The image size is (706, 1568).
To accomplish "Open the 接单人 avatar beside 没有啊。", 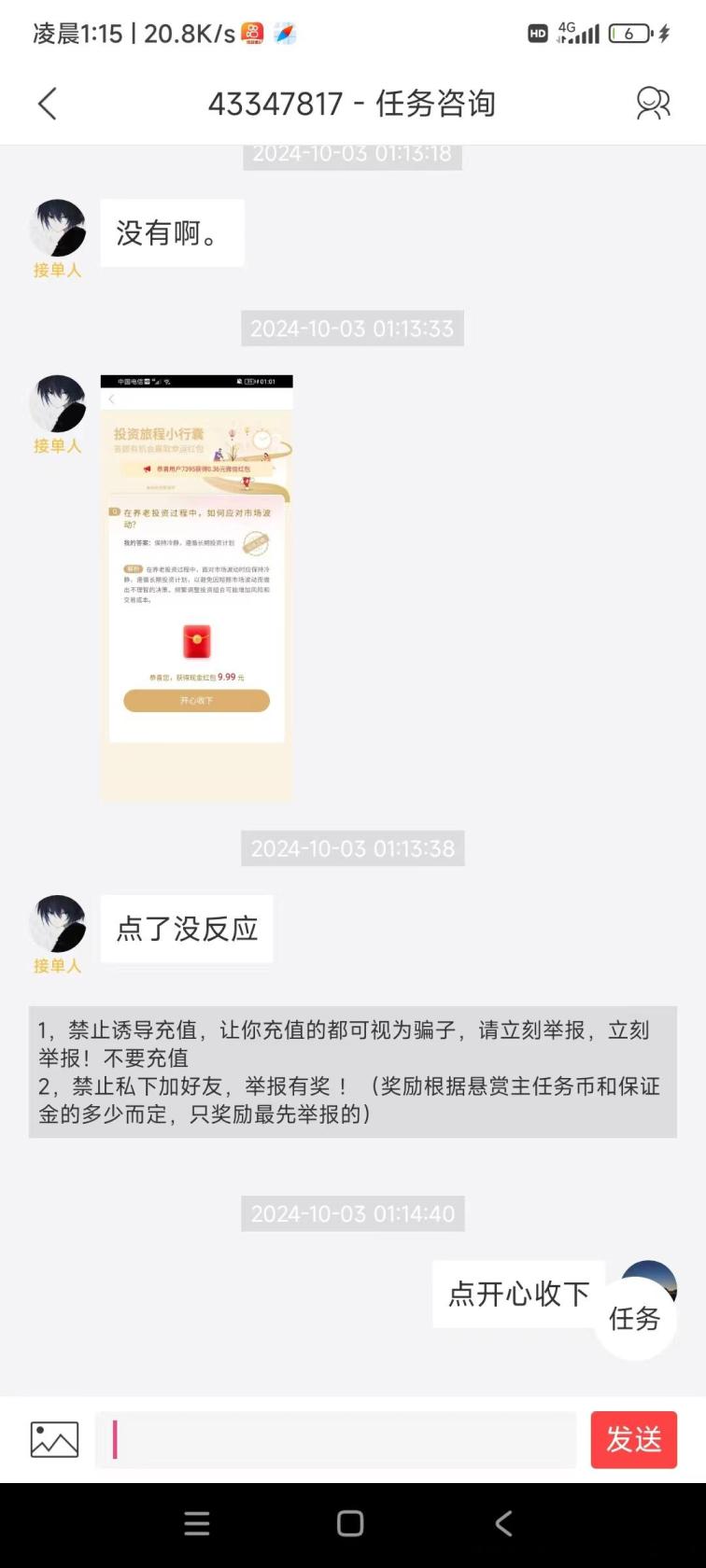I will pyautogui.click(x=58, y=227).
